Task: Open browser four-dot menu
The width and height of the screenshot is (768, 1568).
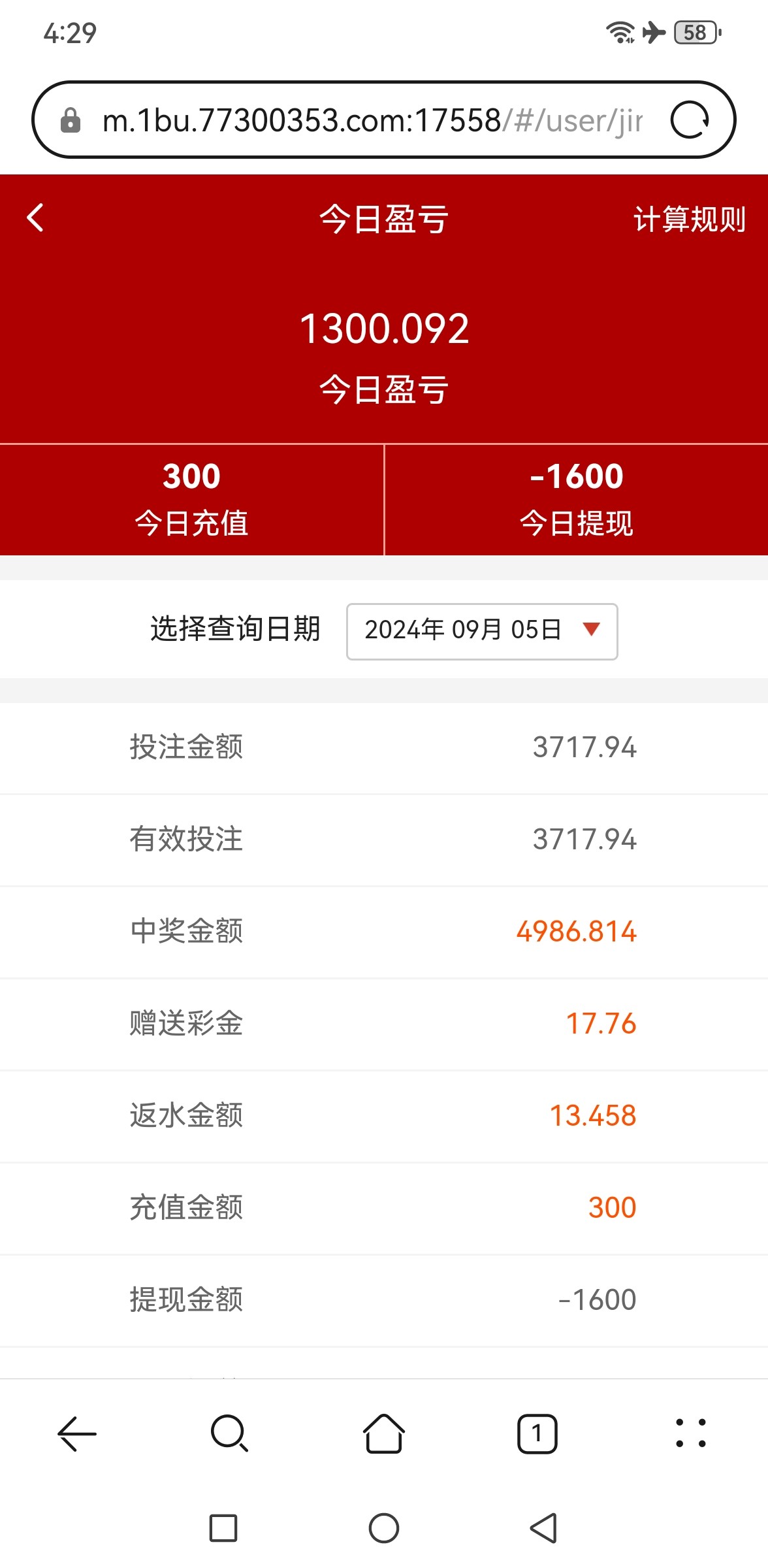Action: pyautogui.click(x=691, y=1433)
